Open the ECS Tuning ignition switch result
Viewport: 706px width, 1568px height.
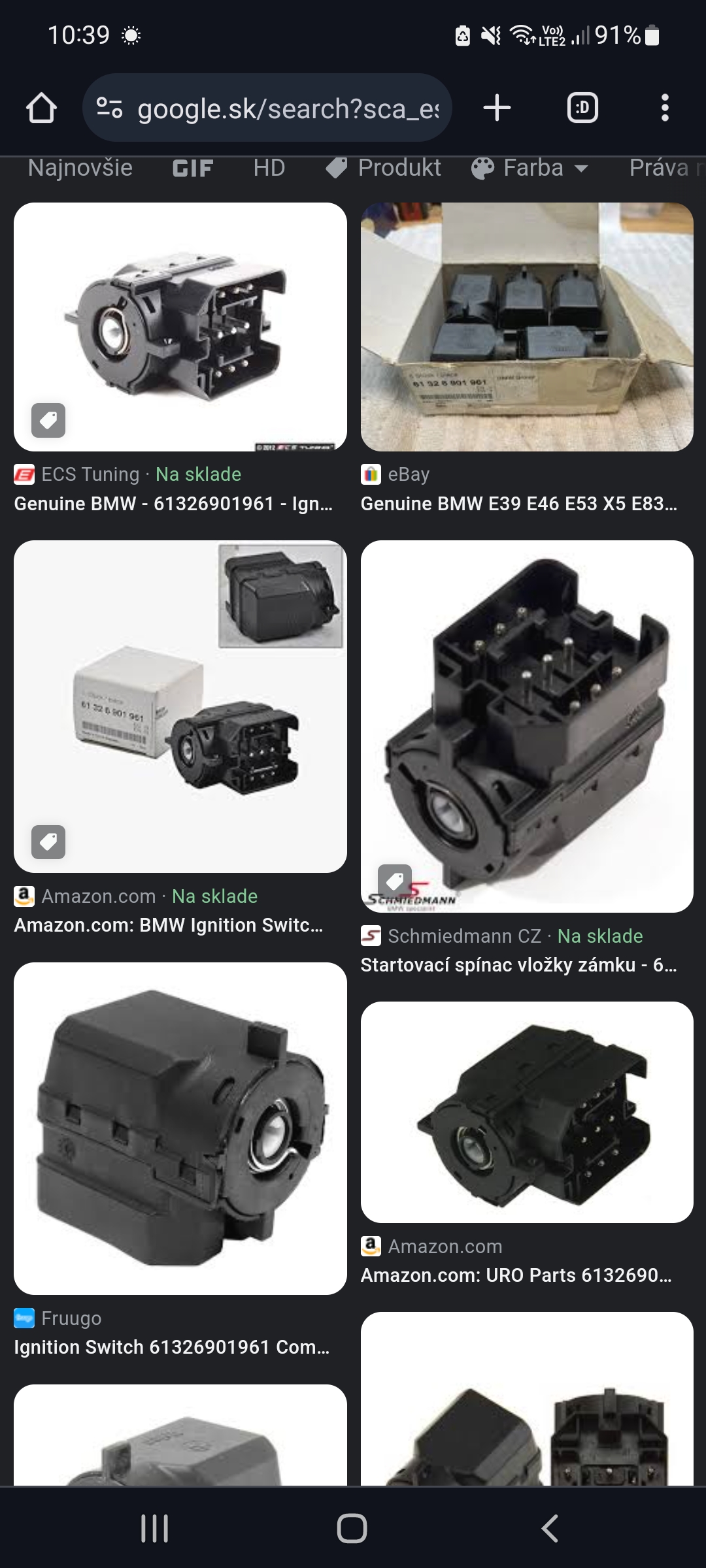180,327
